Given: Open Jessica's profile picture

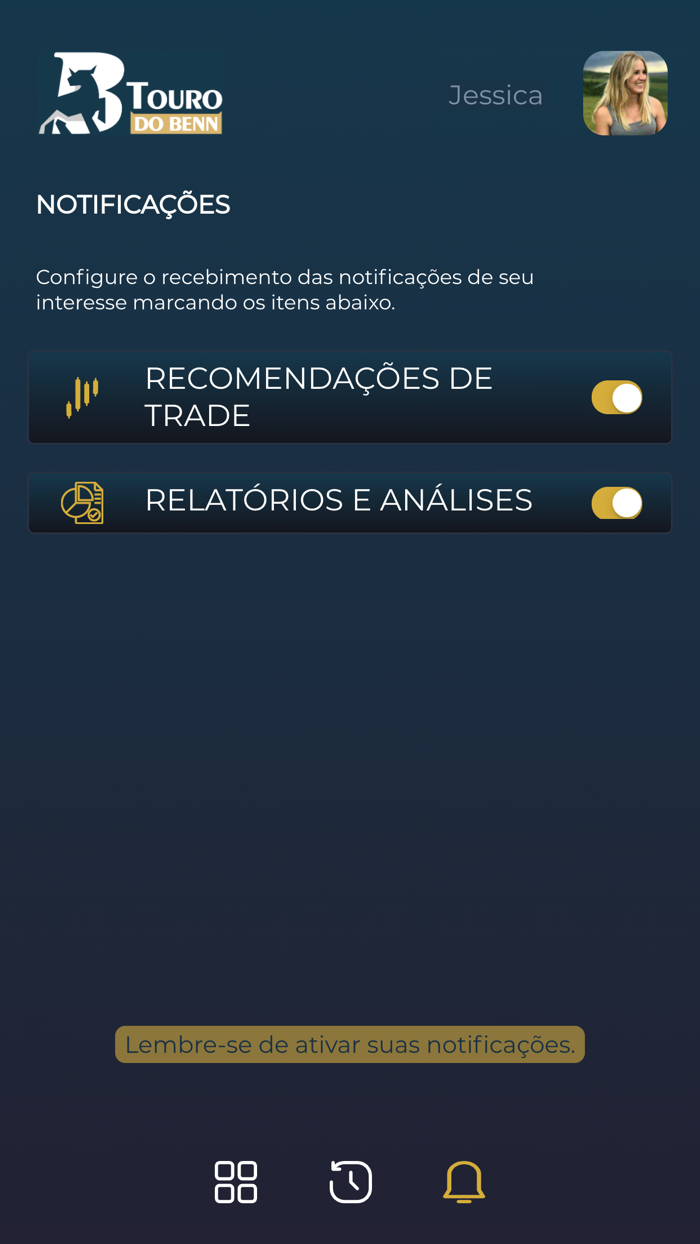Looking at the screenshot, I should (x=625, y=93).
